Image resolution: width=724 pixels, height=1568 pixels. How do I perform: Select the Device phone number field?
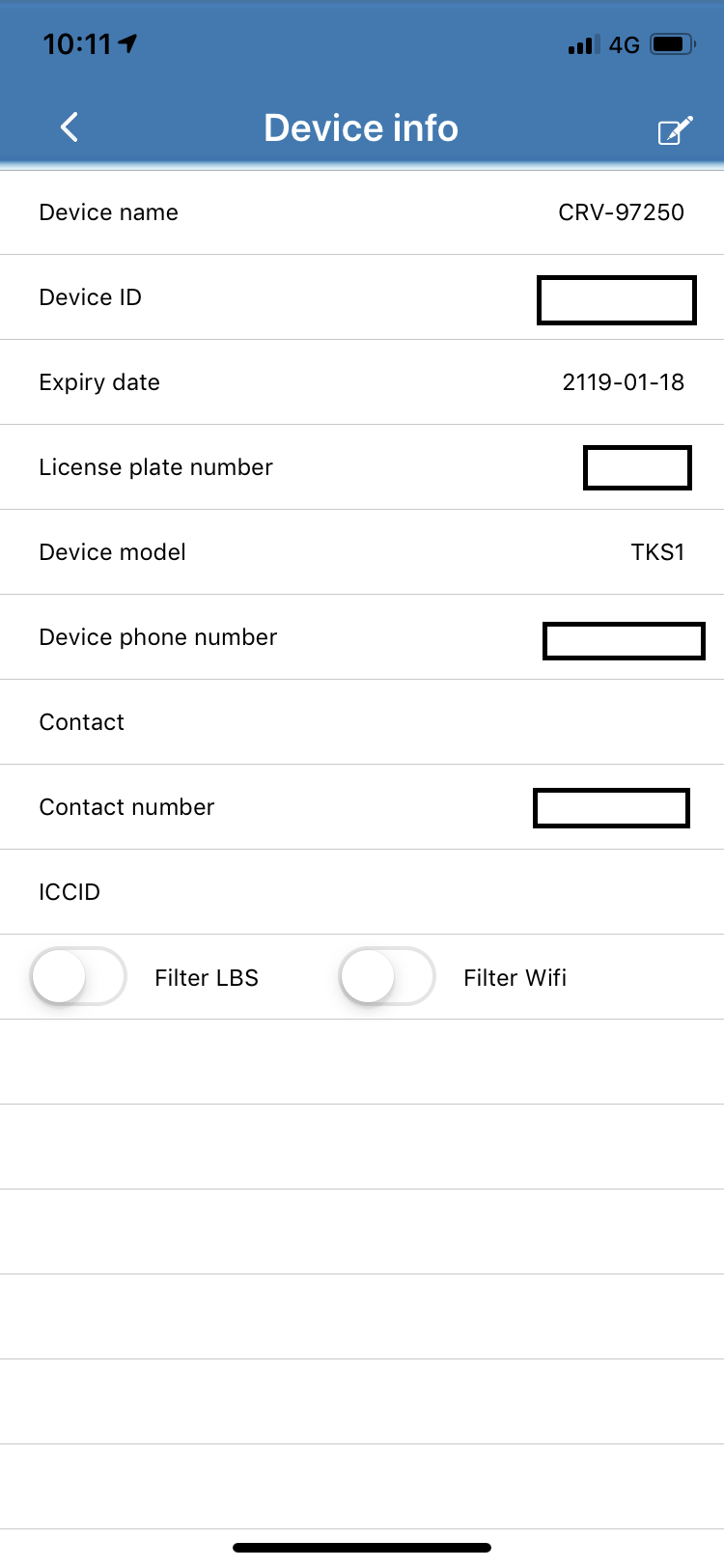(623, 640)
